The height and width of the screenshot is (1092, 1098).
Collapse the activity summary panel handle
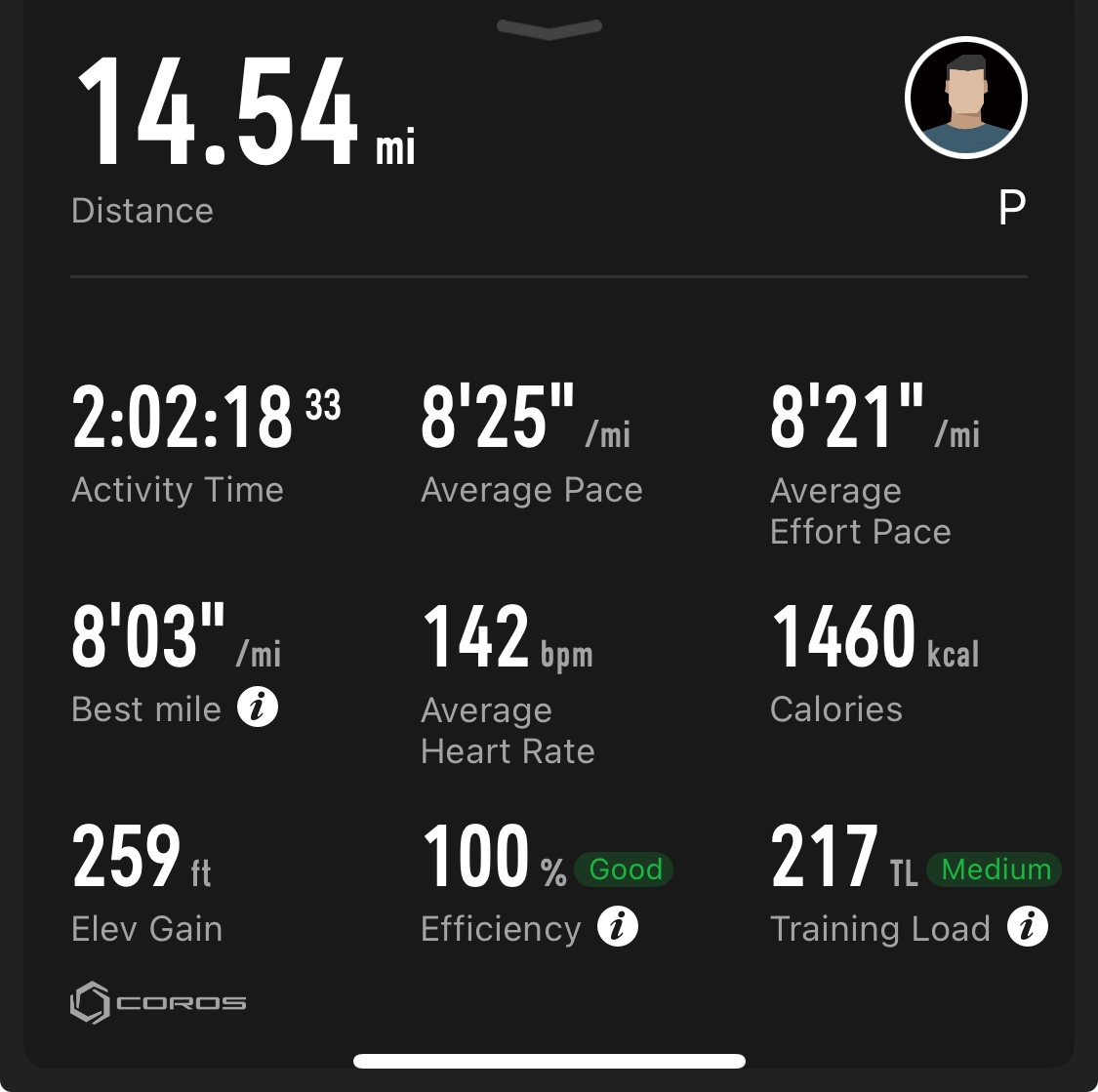(x=549, y=29)
